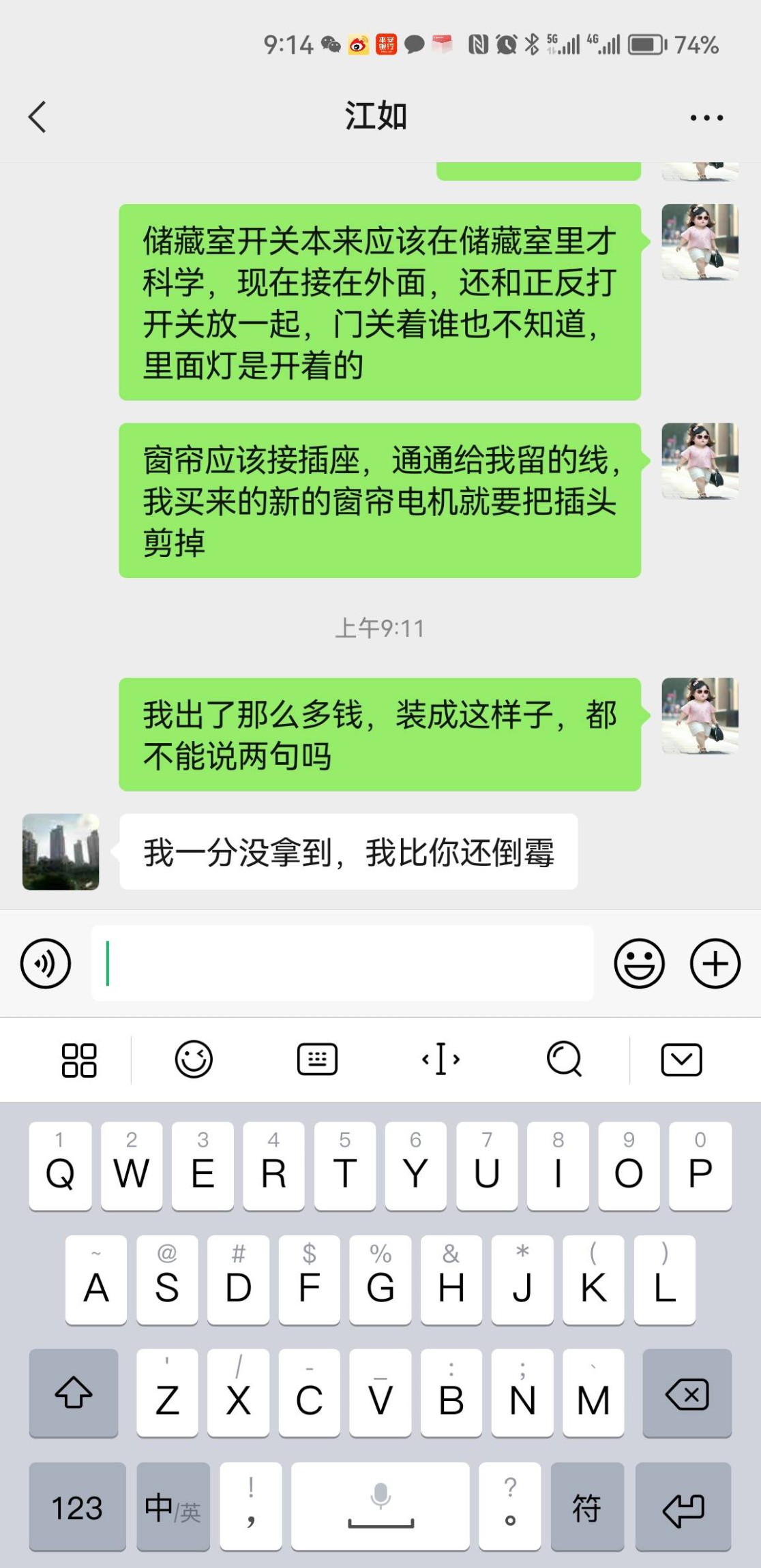Viewport: 761px width, 1568px height.
Task: Open the keyboard search tool
Action: (x=565, y=1059)
